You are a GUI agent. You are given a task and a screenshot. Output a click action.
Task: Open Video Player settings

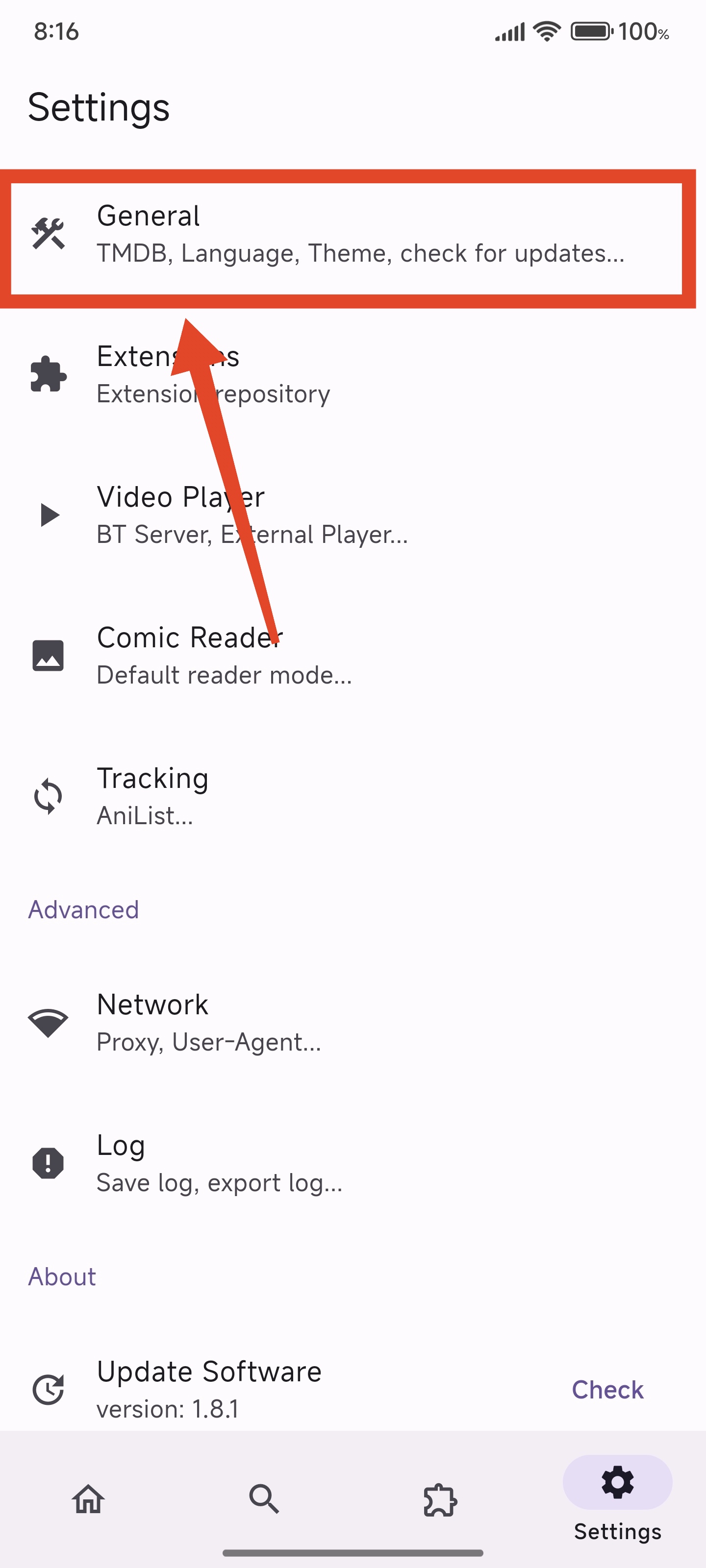[353, 515]
